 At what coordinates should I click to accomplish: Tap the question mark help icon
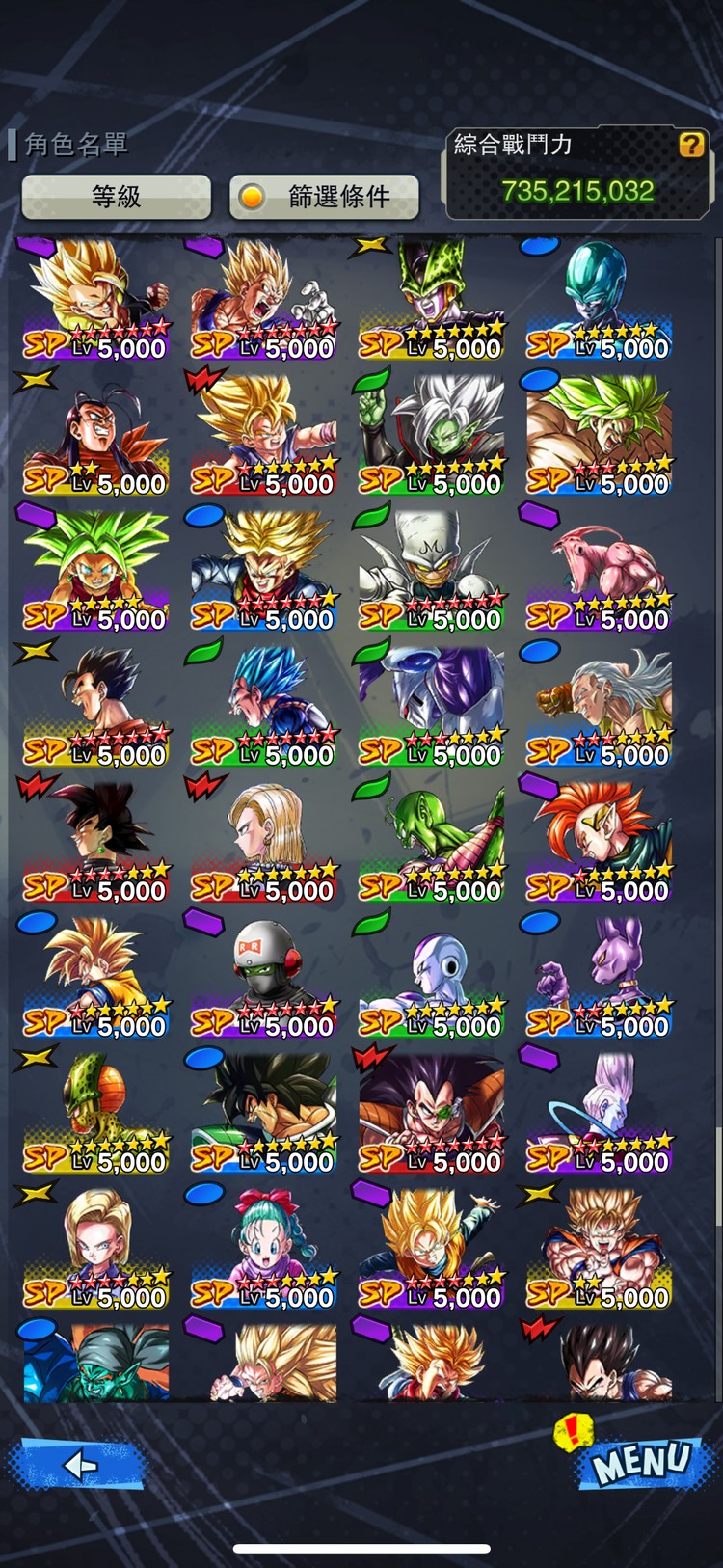pyautogui.click(x=691, y=145)
